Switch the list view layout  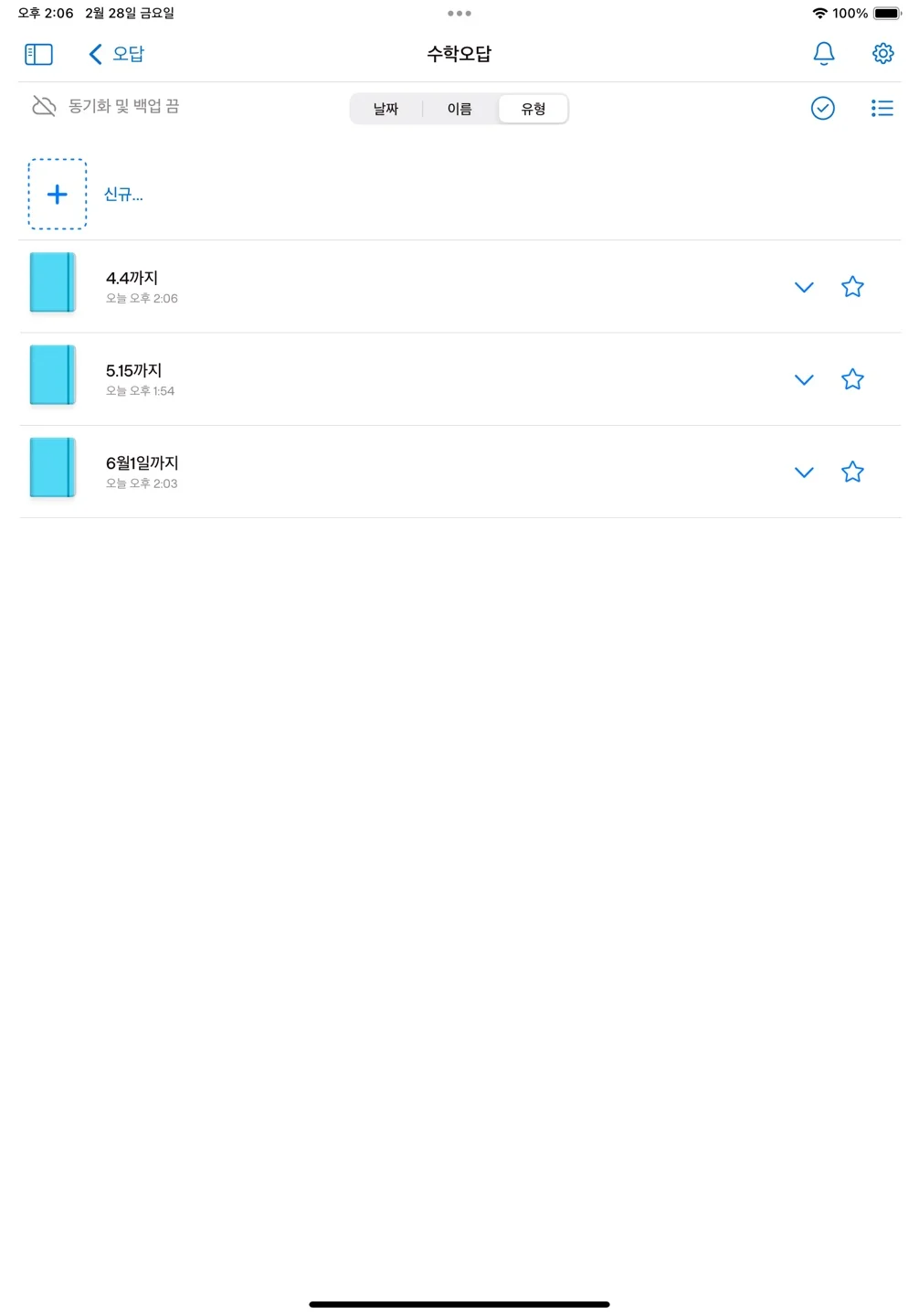882,109
